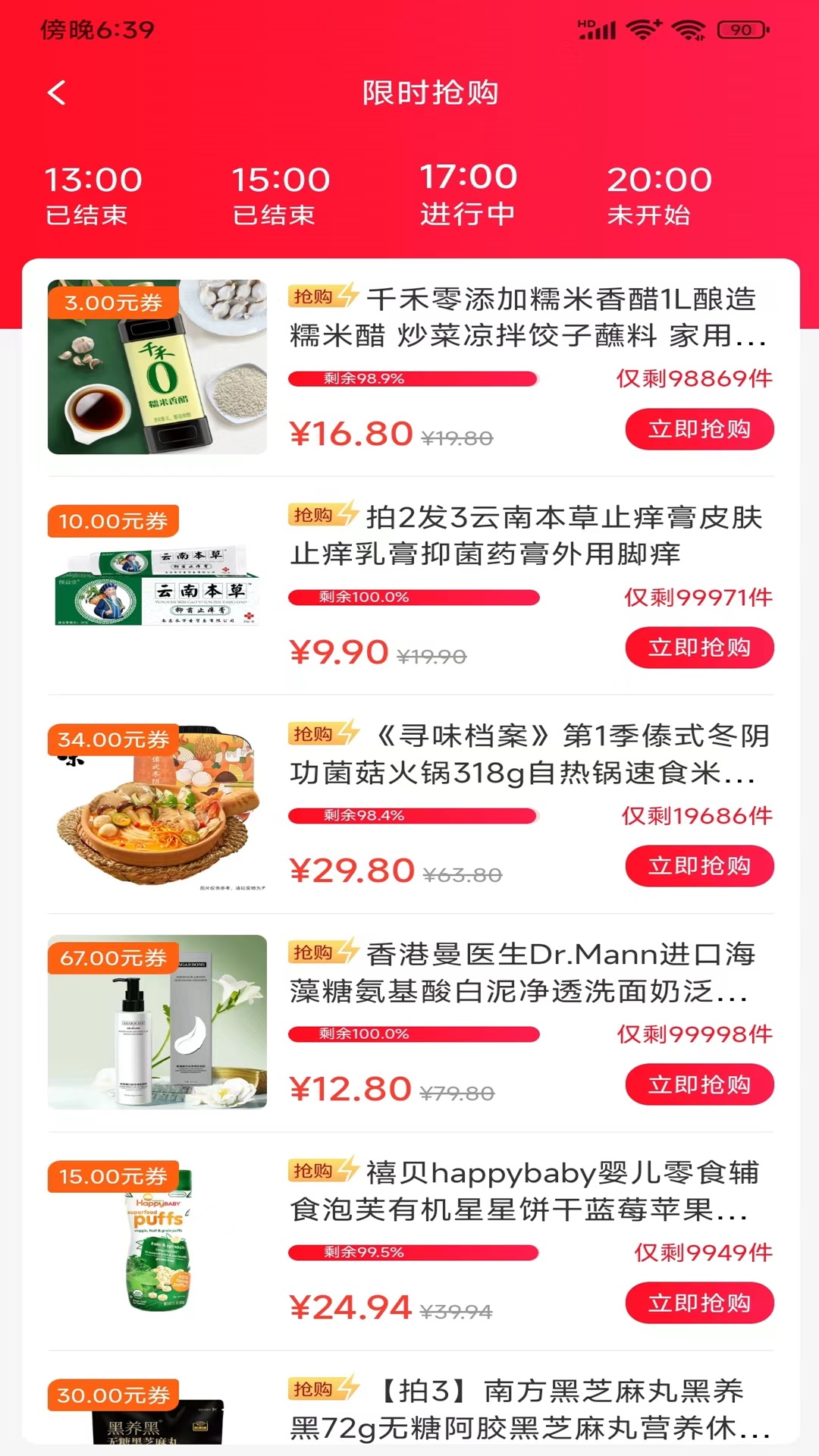
Task: Click the 抢购 flash badge on 云南本草止痒膏
Action: tap(315, 516)
